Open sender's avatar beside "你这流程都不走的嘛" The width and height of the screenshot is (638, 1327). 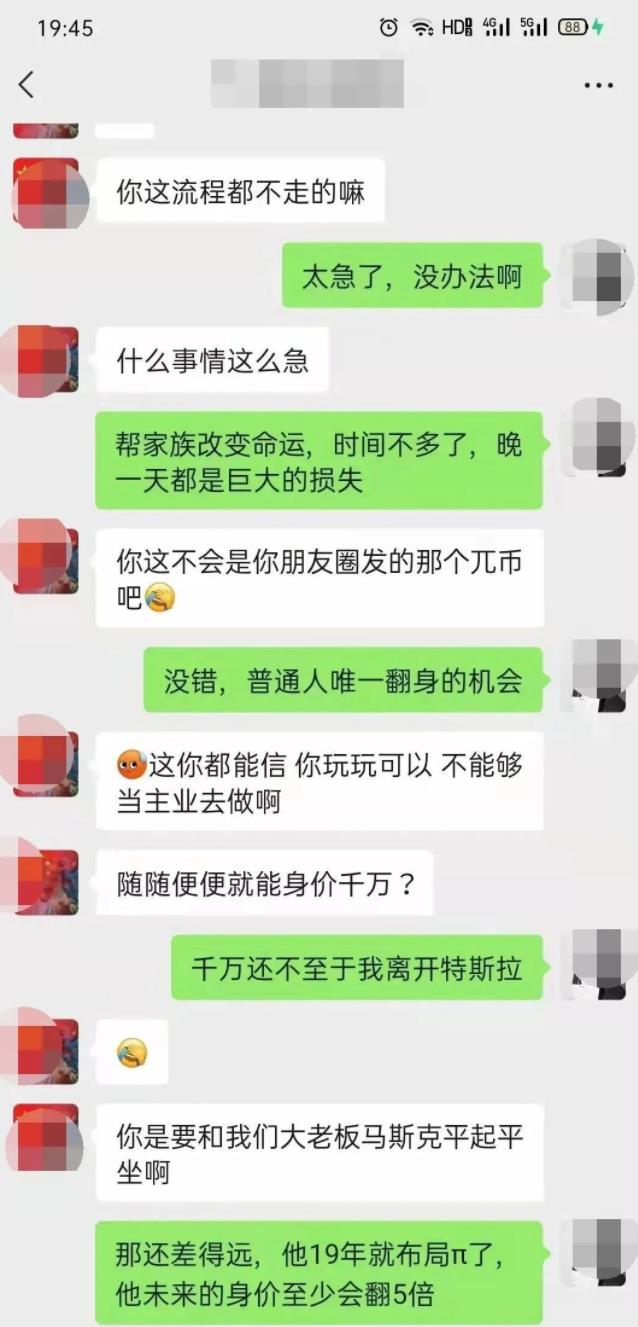click(46, 191)
